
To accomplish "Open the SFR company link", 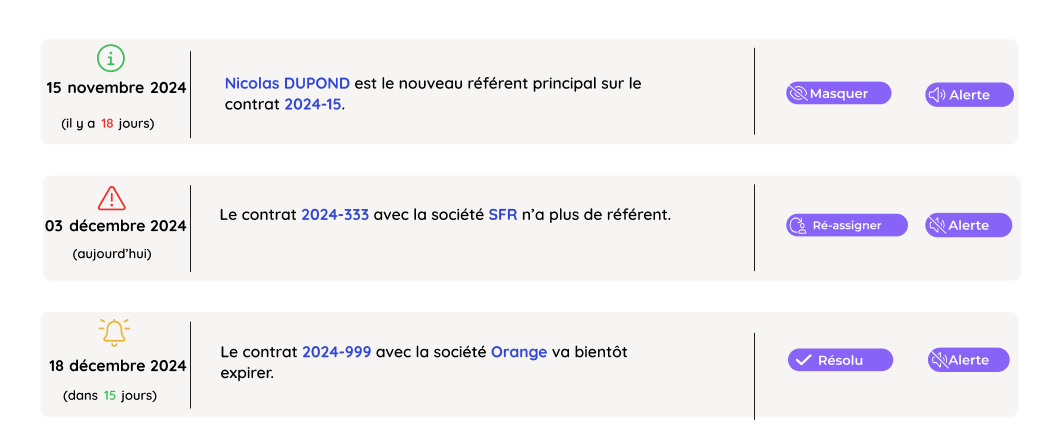I will click(x=503, y=215).
